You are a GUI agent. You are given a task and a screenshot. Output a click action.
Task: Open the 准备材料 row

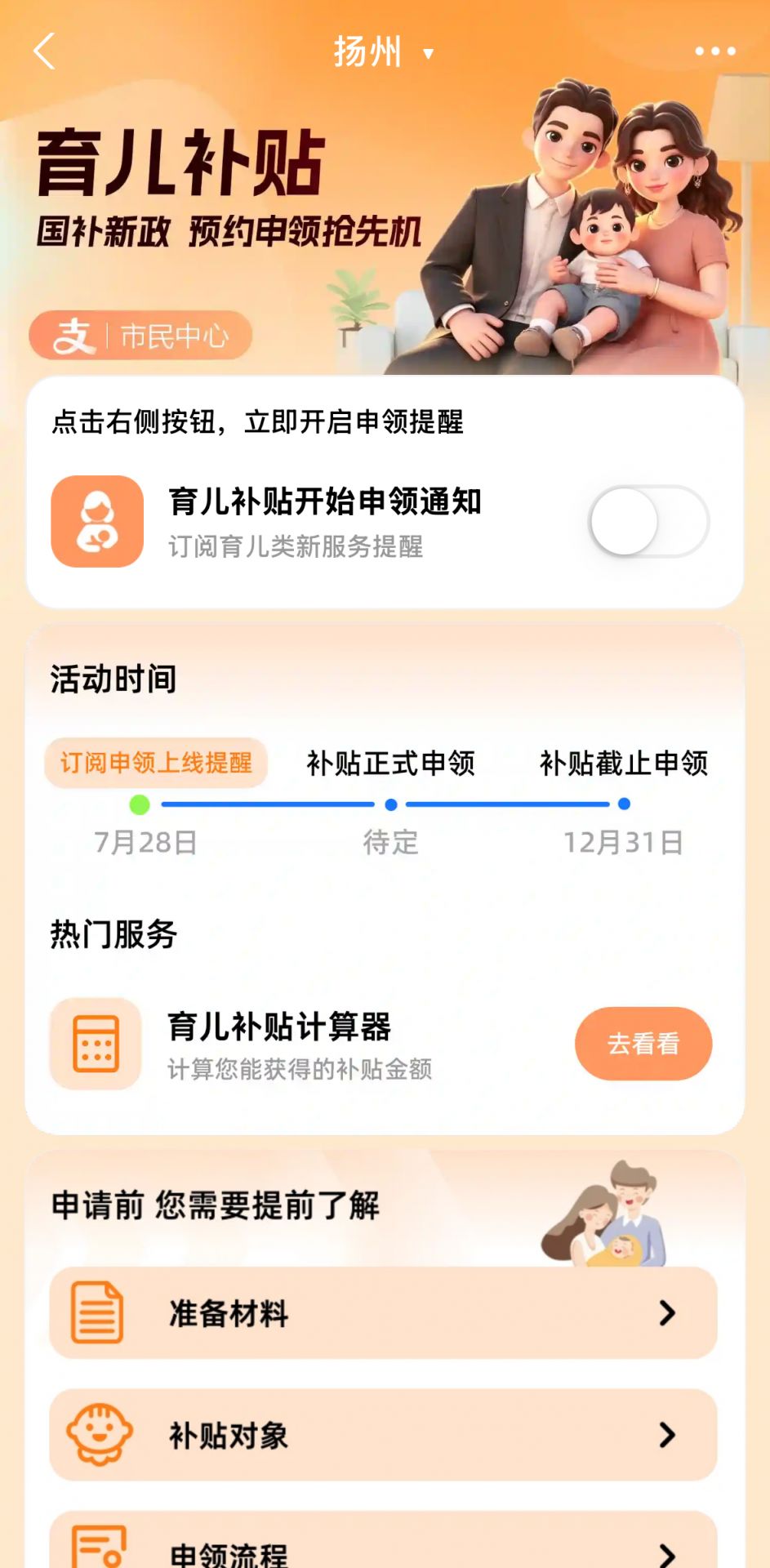pyautogui.click(x=383, y=1312)
